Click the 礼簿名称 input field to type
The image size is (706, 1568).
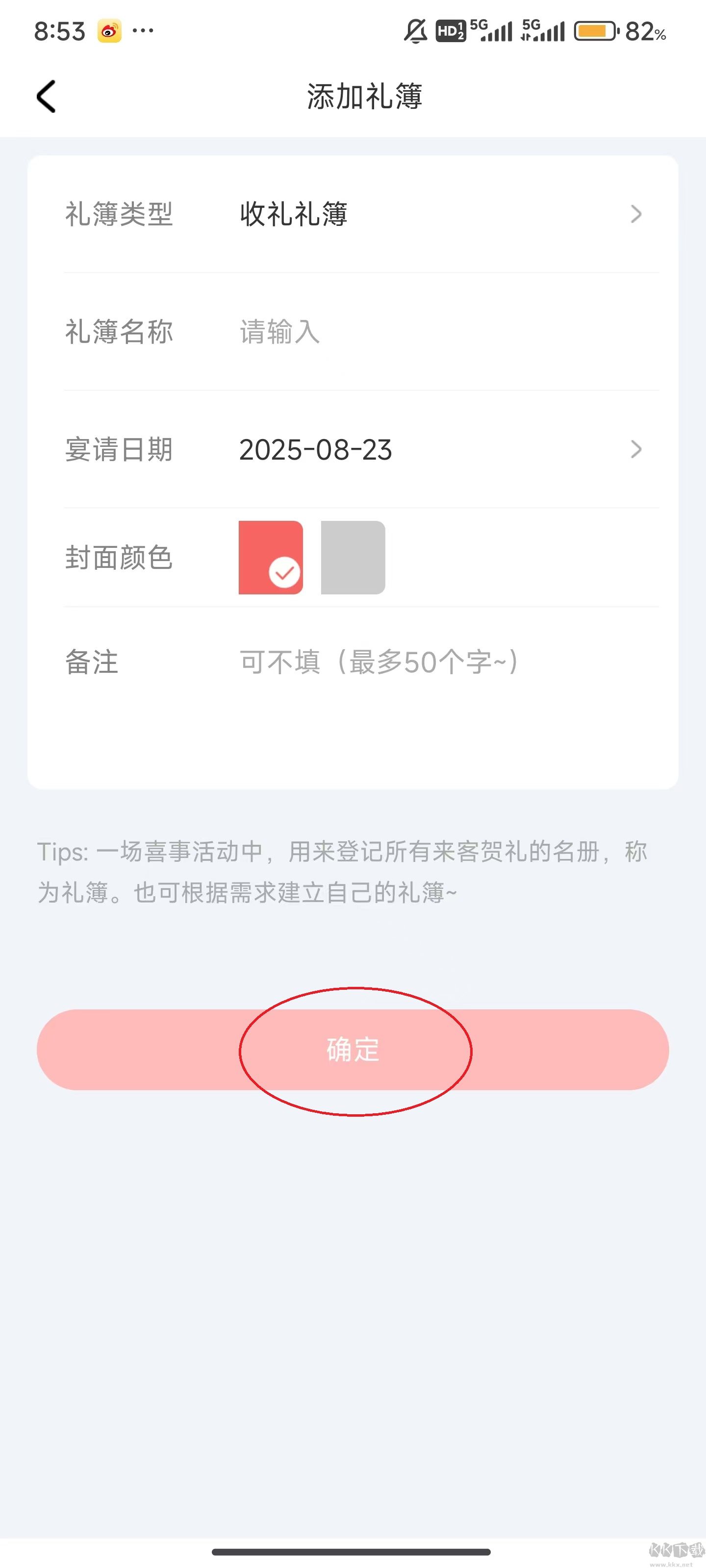tap(365, 332)
